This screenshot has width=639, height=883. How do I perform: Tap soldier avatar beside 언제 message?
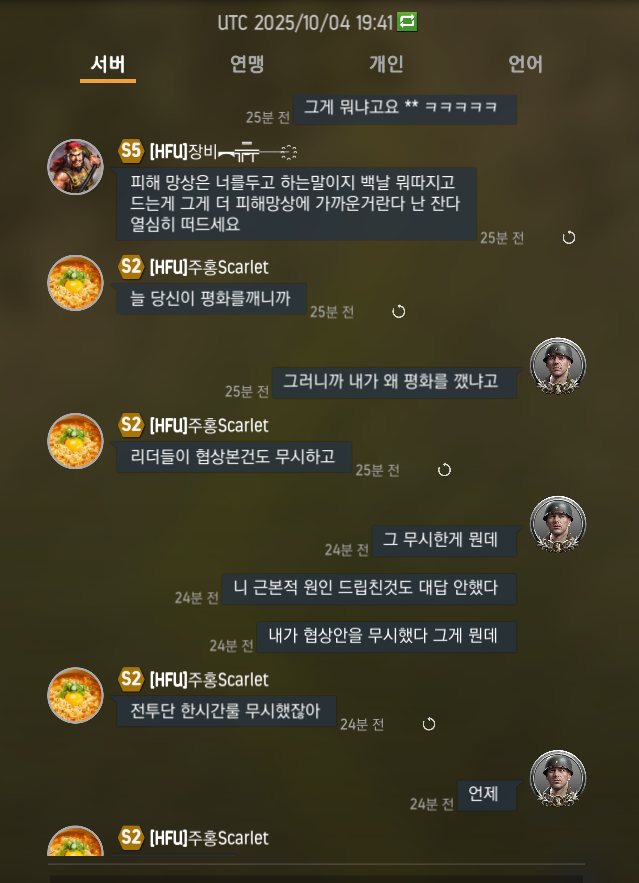click(557, 779)
